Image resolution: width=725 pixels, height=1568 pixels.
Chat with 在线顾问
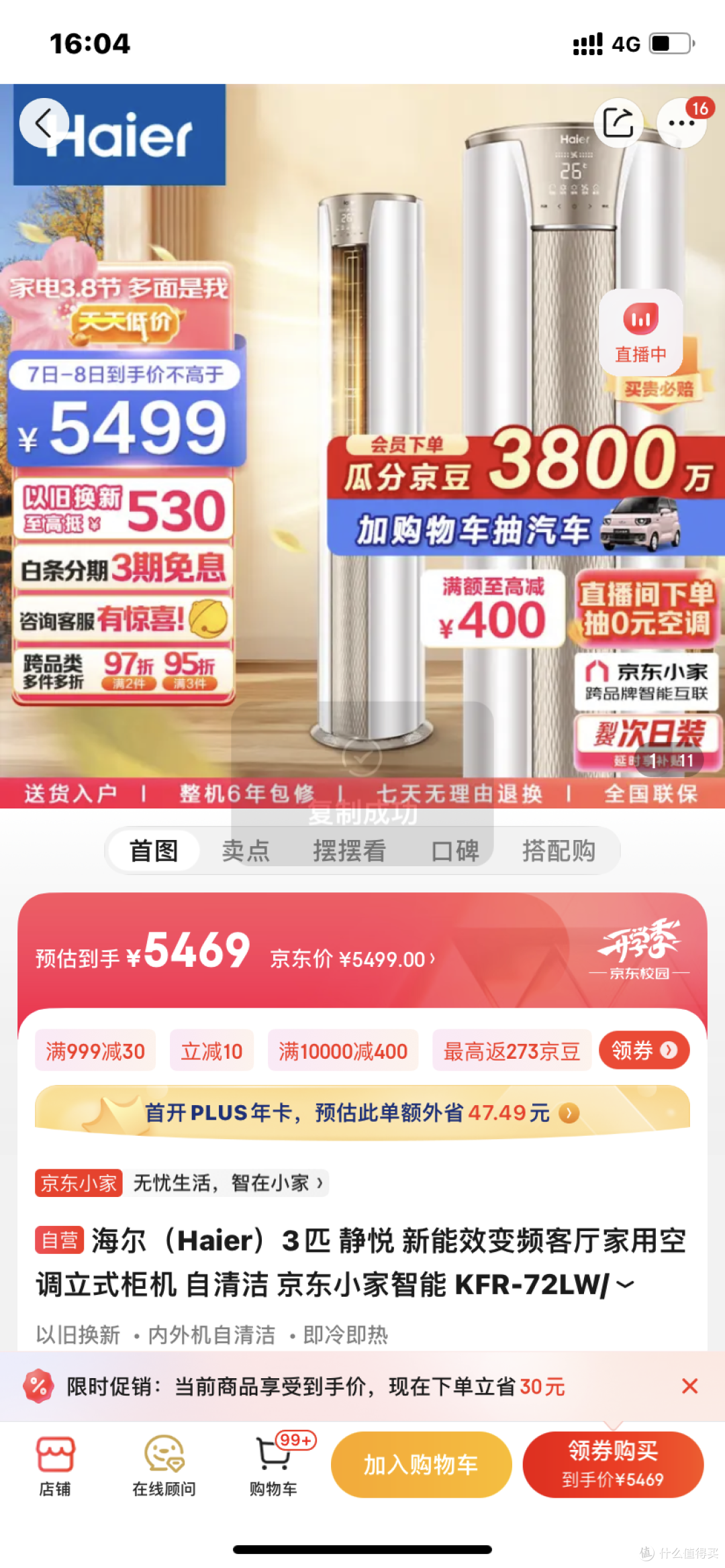click(x=164, y=1466)
